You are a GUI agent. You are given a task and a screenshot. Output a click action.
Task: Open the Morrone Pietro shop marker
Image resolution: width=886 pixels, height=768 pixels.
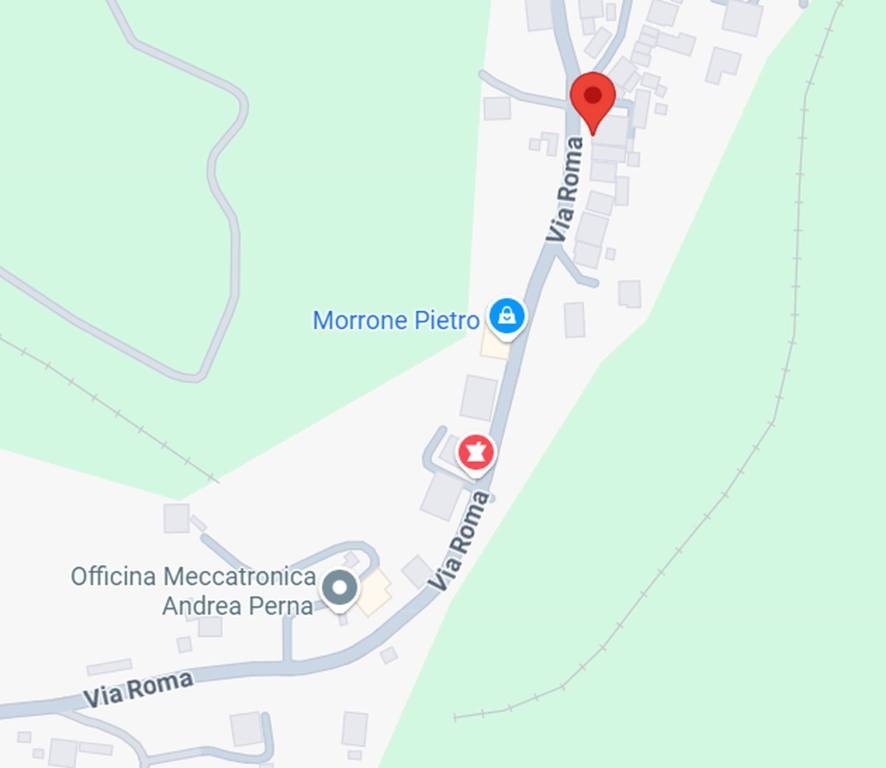point(507,318)
